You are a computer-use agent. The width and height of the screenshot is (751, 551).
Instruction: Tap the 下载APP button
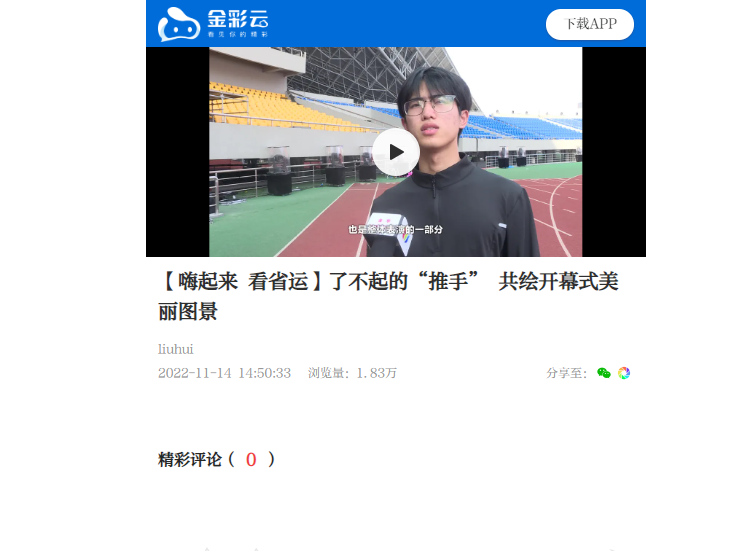tap(590, 24)
